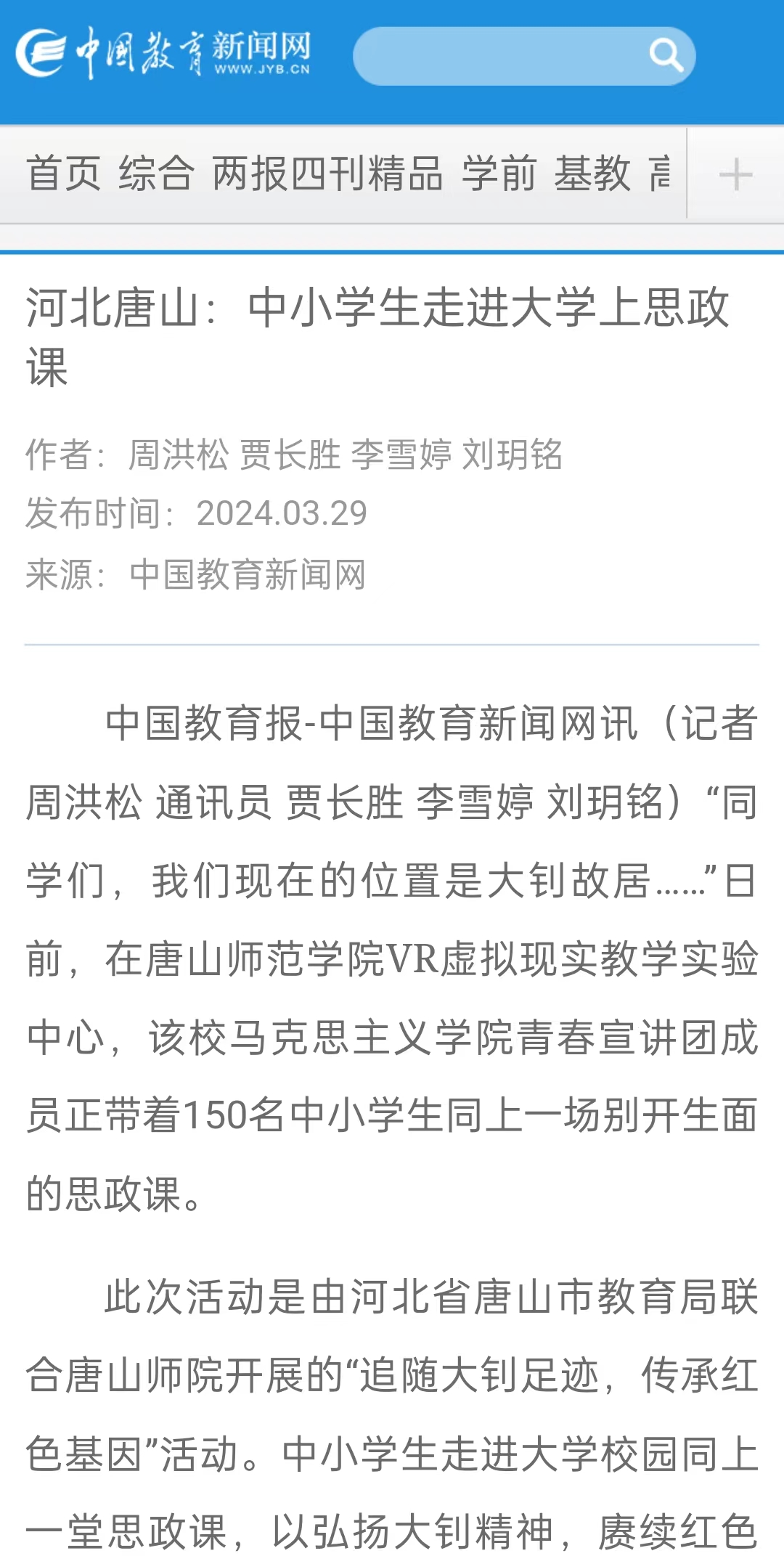Open the 两报四刊精品 section
Image resolution: width=784 pixels, height=1556 pixels.
(x=327, y=174)
